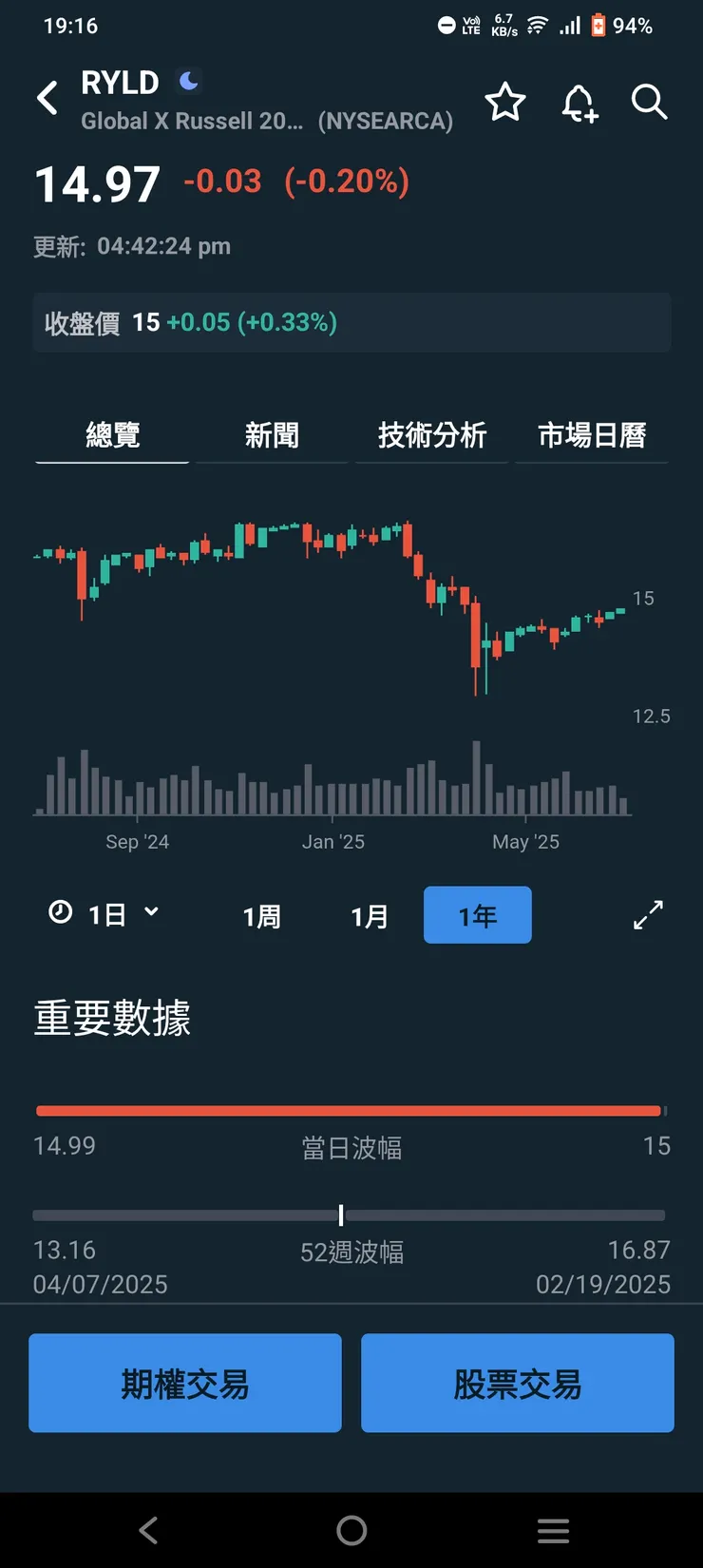This screenshot has height=1568, width=703.
Task: Open the 市場日曆 tab
Action: coord(591,434)
